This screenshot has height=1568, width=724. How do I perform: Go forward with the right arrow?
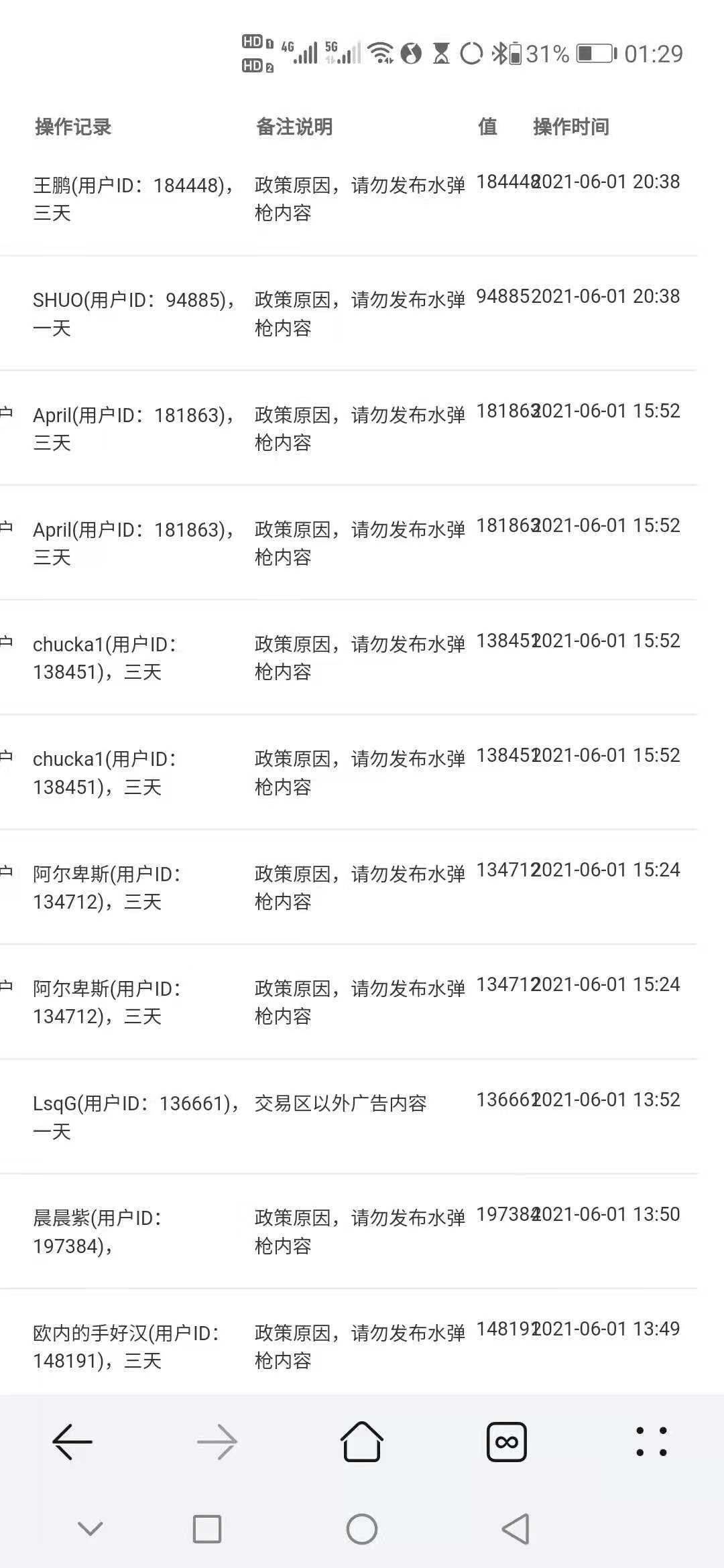coord(217,1441)
